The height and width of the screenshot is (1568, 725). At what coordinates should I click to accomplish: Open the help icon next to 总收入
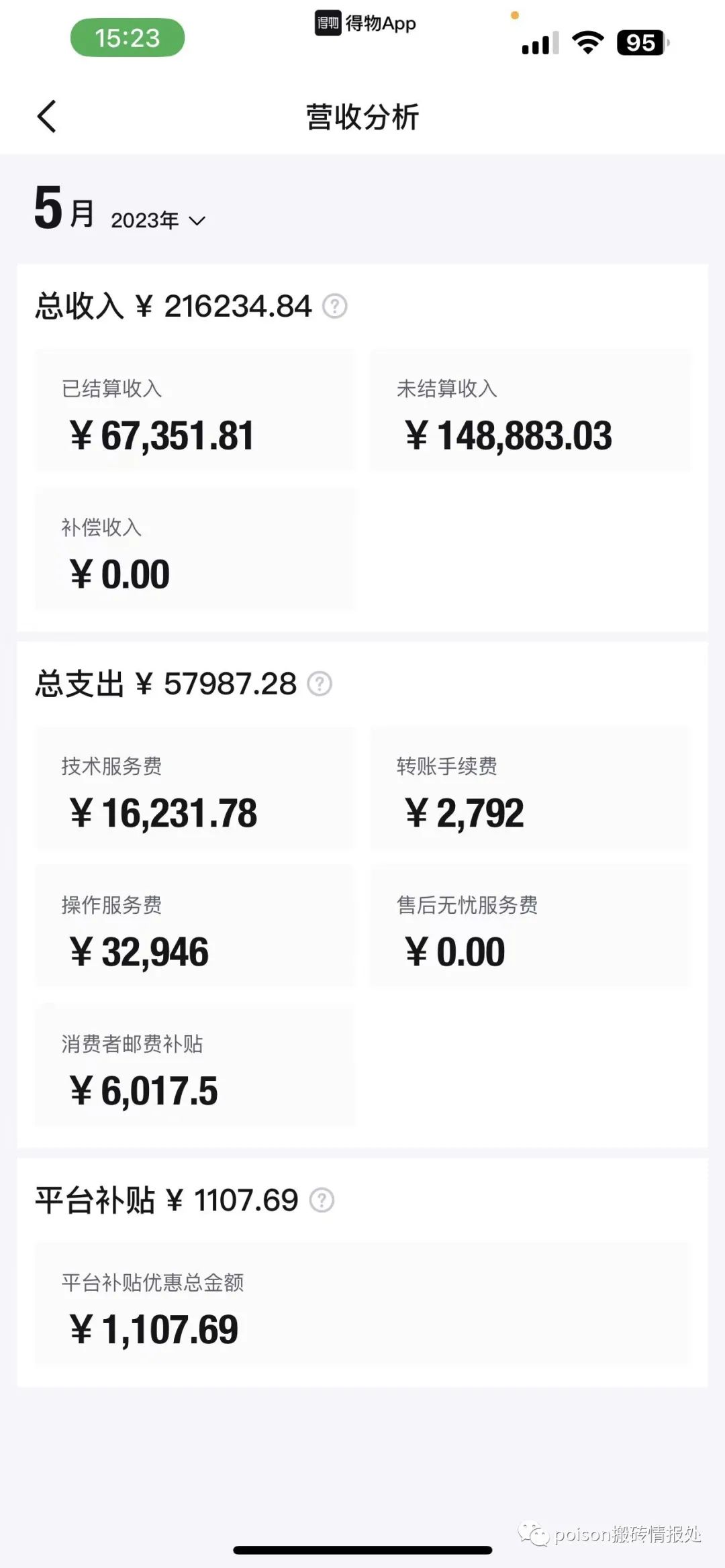click(335, 307)
